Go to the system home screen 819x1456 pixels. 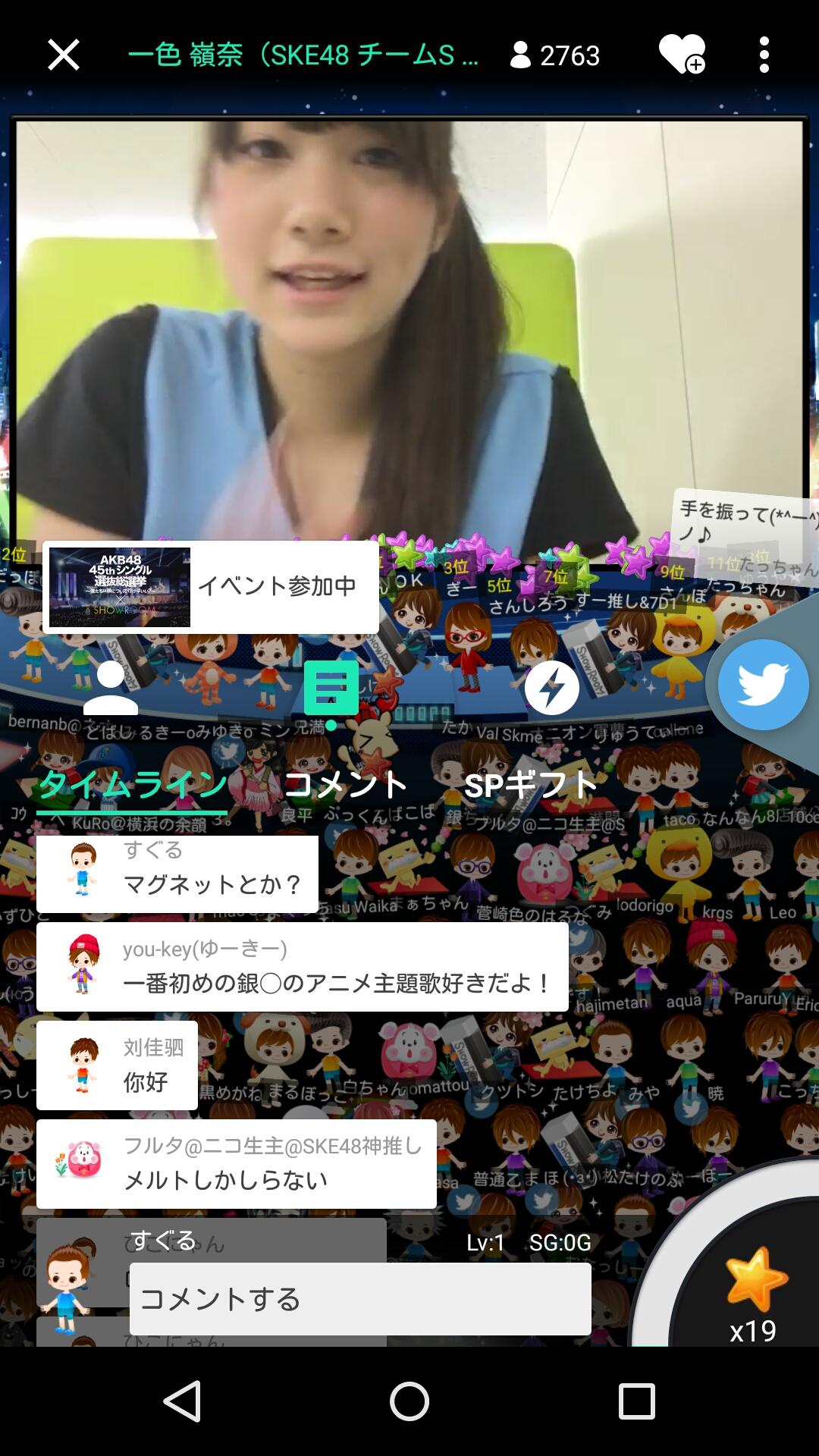pyautogui.click(x=409, y=1401)
